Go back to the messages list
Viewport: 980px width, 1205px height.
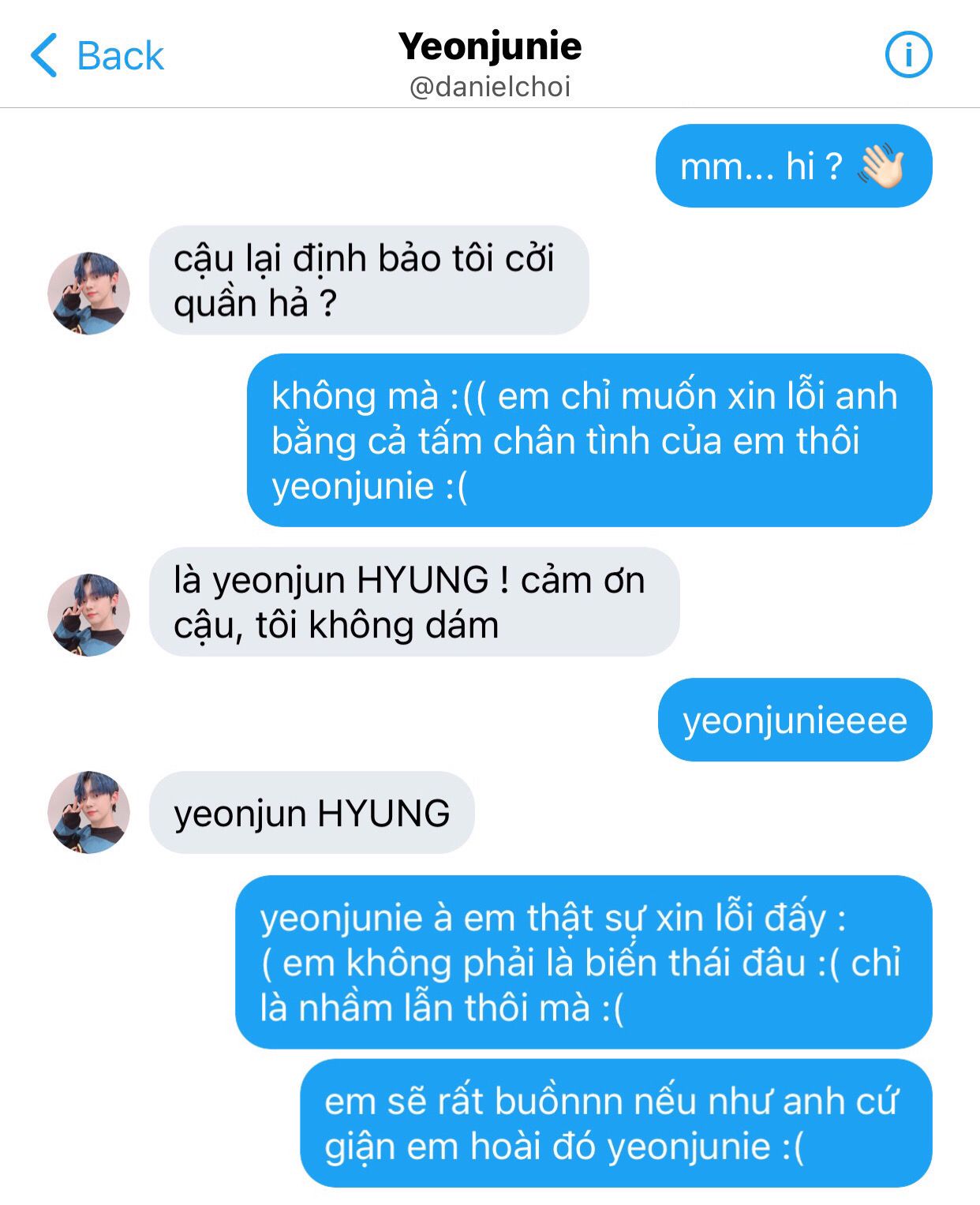96,55
